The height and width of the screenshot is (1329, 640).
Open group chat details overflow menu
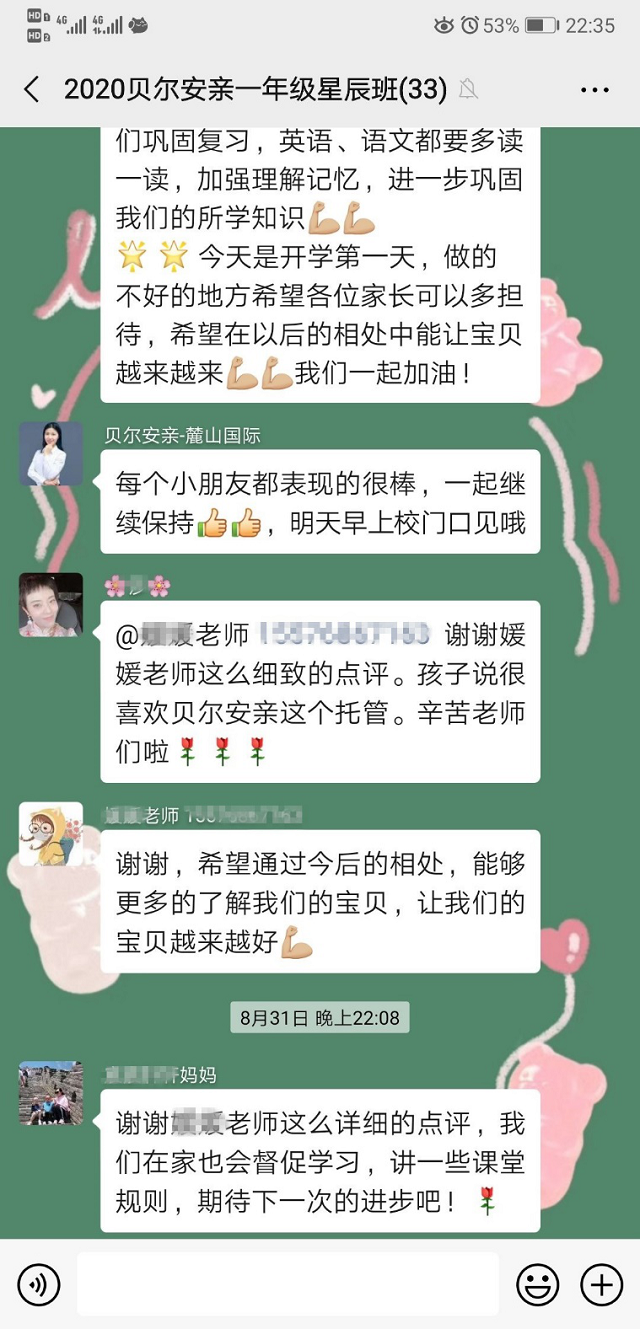tap(594, 90)
